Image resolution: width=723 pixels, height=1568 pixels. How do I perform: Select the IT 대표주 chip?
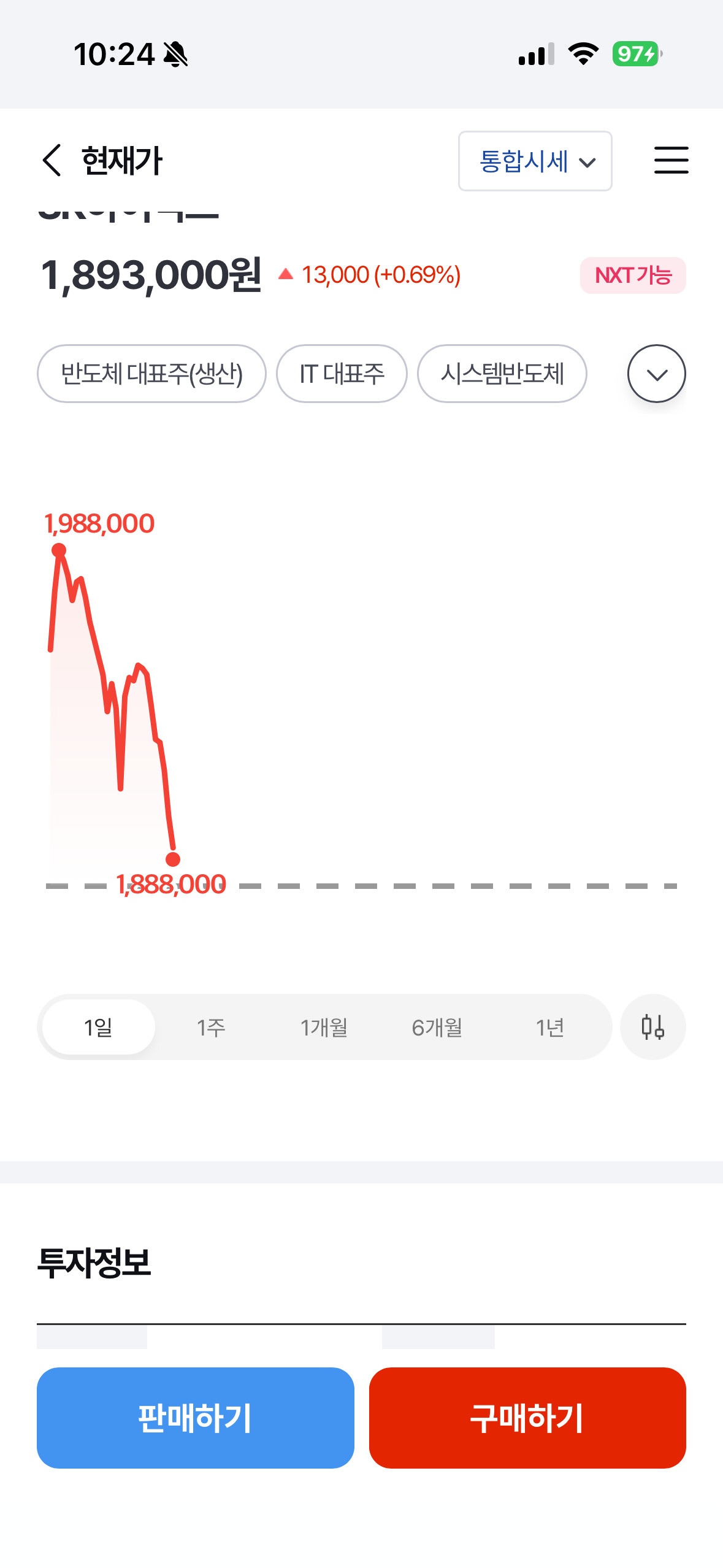[x=342, y=374]
